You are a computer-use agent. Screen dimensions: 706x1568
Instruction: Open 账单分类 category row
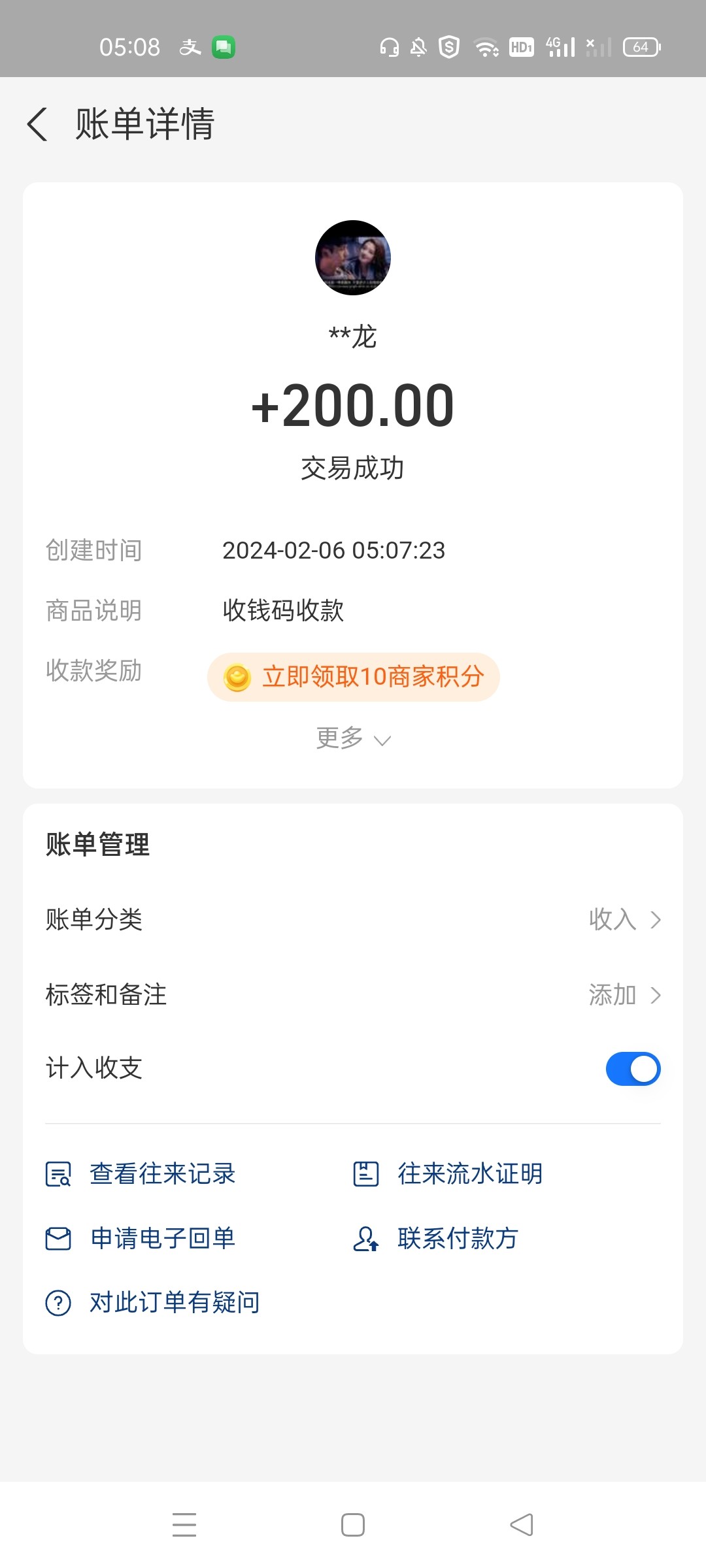pyautogui.click(x=353, y=919)
